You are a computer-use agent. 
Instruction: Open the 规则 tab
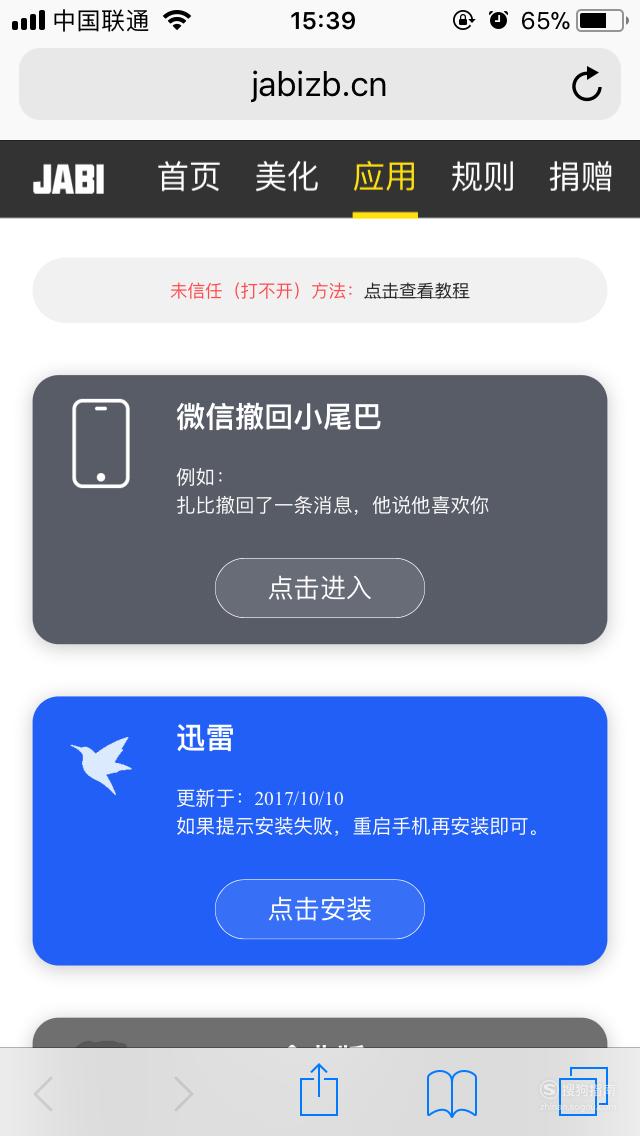(x=482, y=178)
